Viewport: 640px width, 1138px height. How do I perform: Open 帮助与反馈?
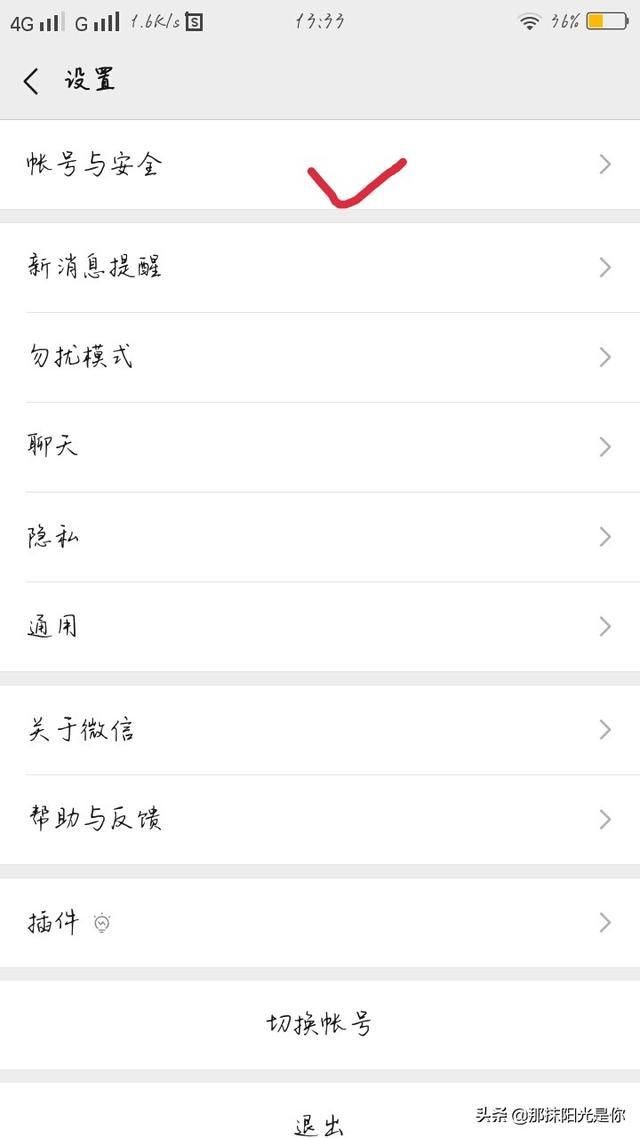(x=320, y=819)
